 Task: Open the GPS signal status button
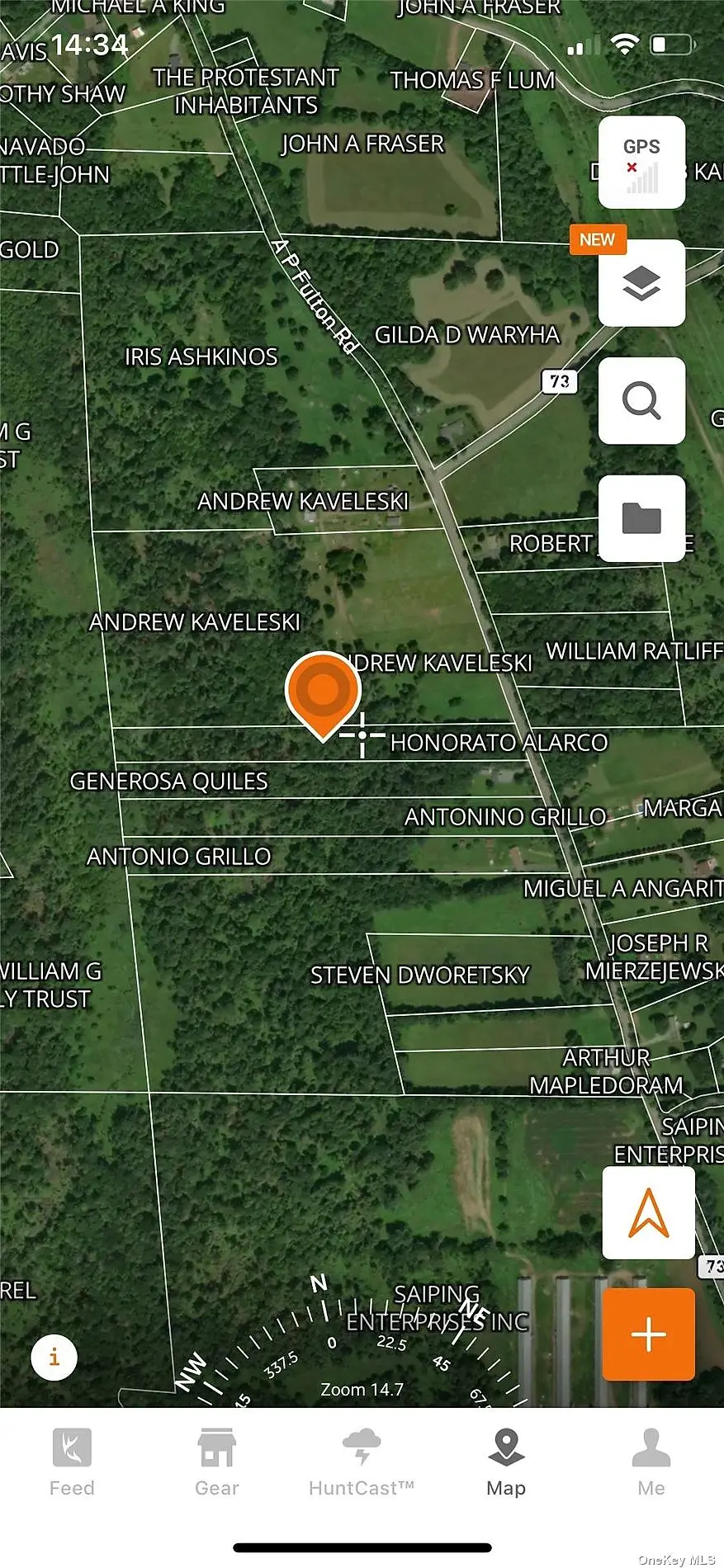pos(641,163)
